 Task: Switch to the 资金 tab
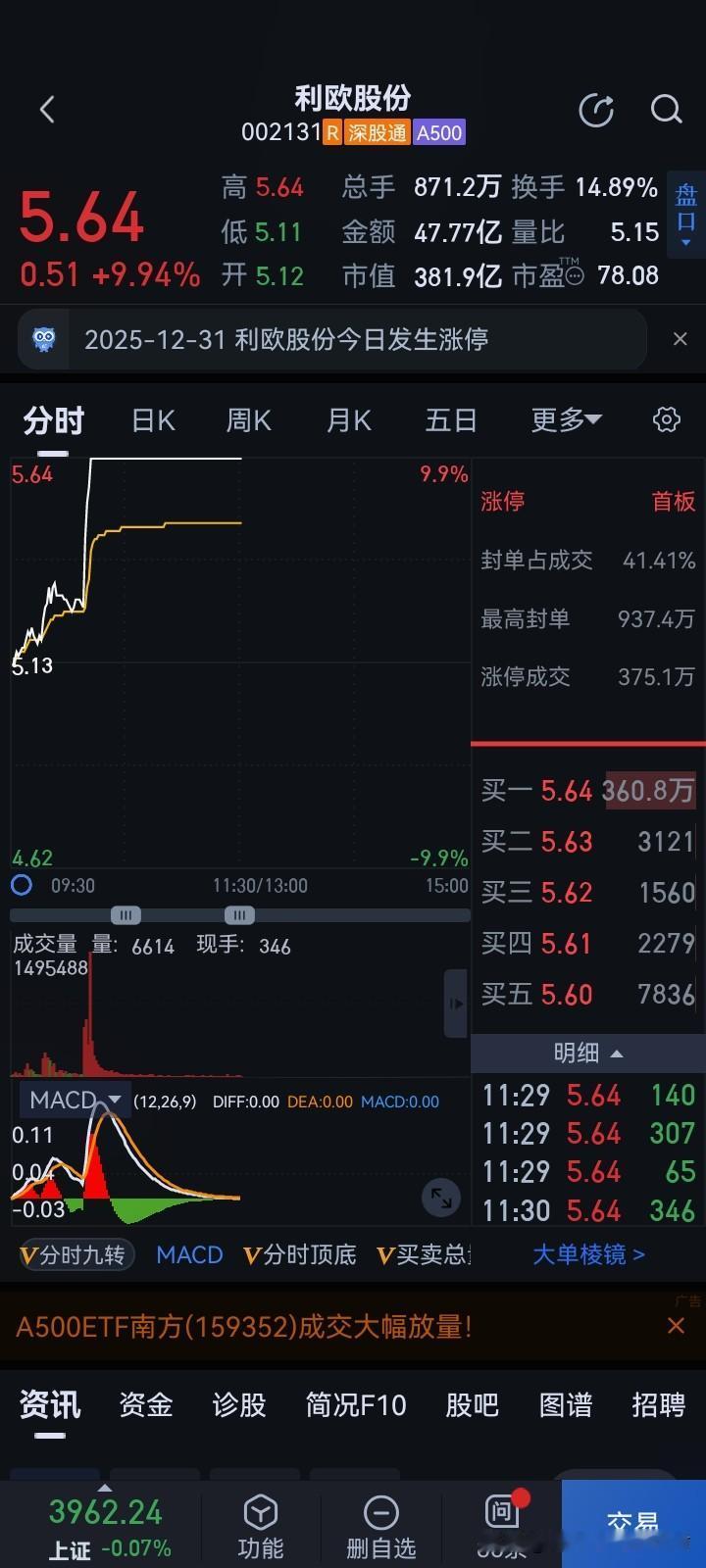coord(144,1405)
